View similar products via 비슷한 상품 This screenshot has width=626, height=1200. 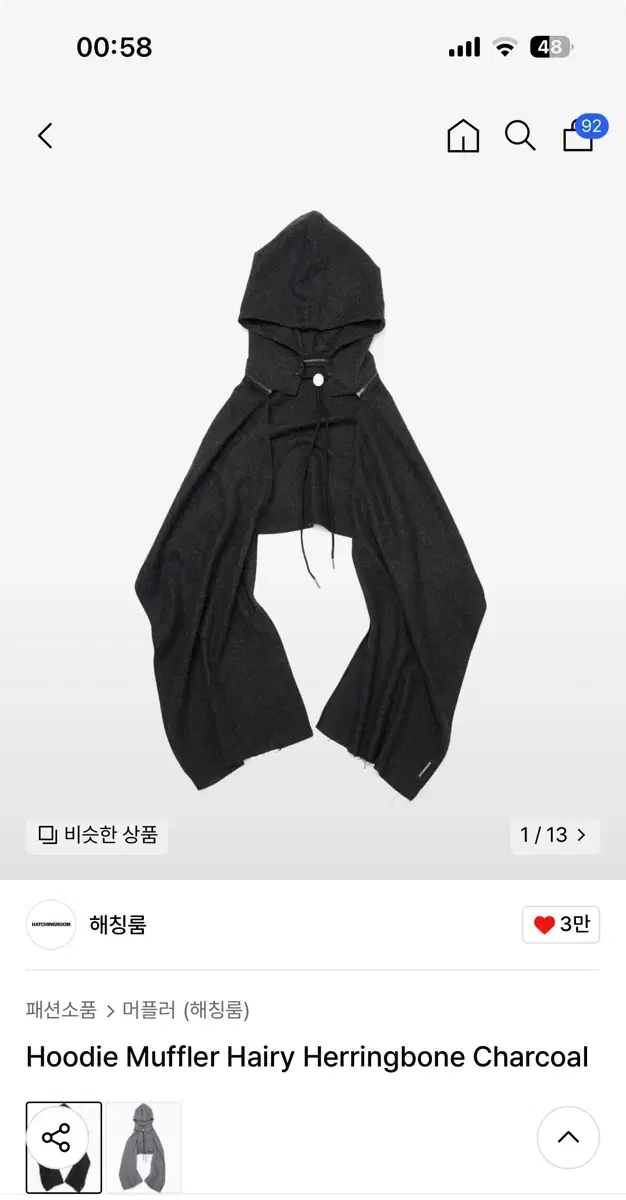(x=98, y=834)
